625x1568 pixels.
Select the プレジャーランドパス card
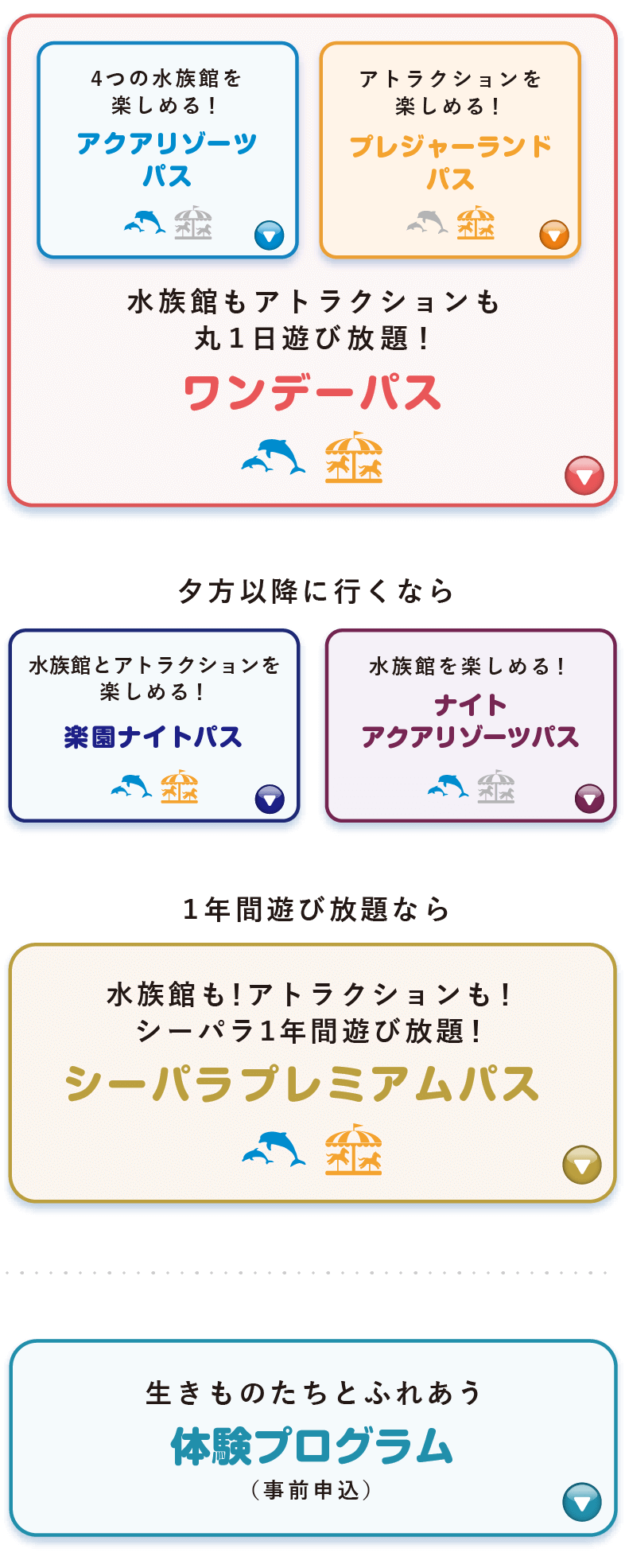click(x=450, y=150)
